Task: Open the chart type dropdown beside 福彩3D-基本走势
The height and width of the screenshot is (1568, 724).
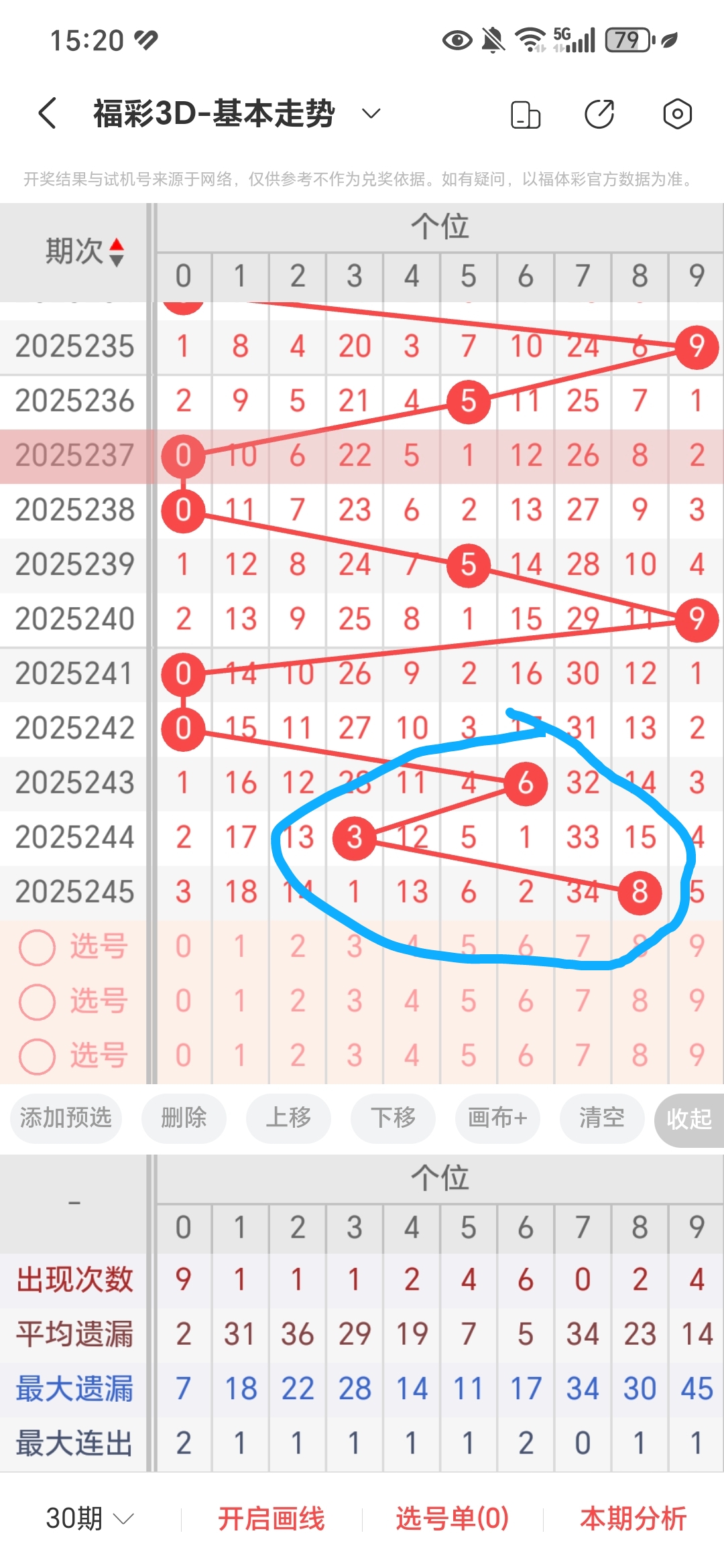Action: 371,114
